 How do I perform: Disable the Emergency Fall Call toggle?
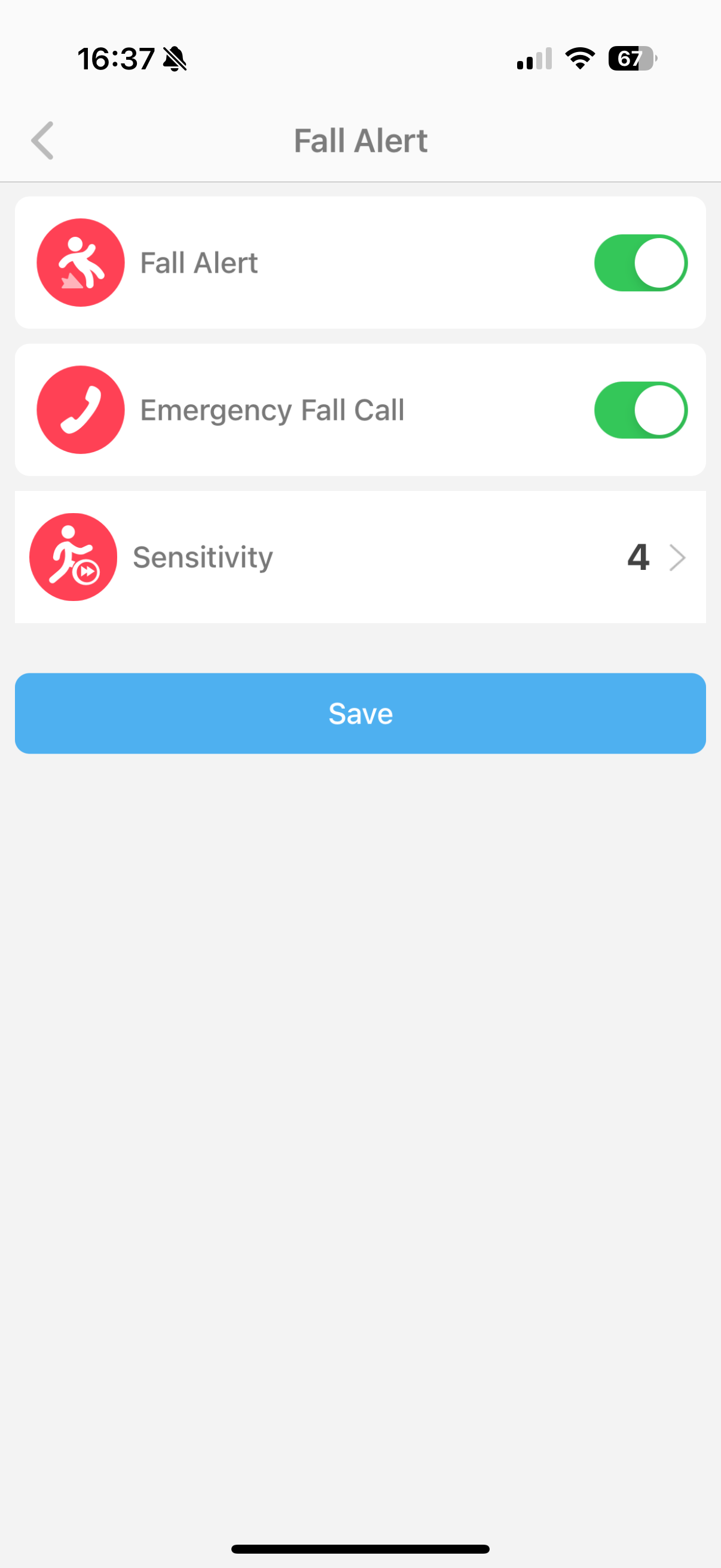[x=640, y=410]
